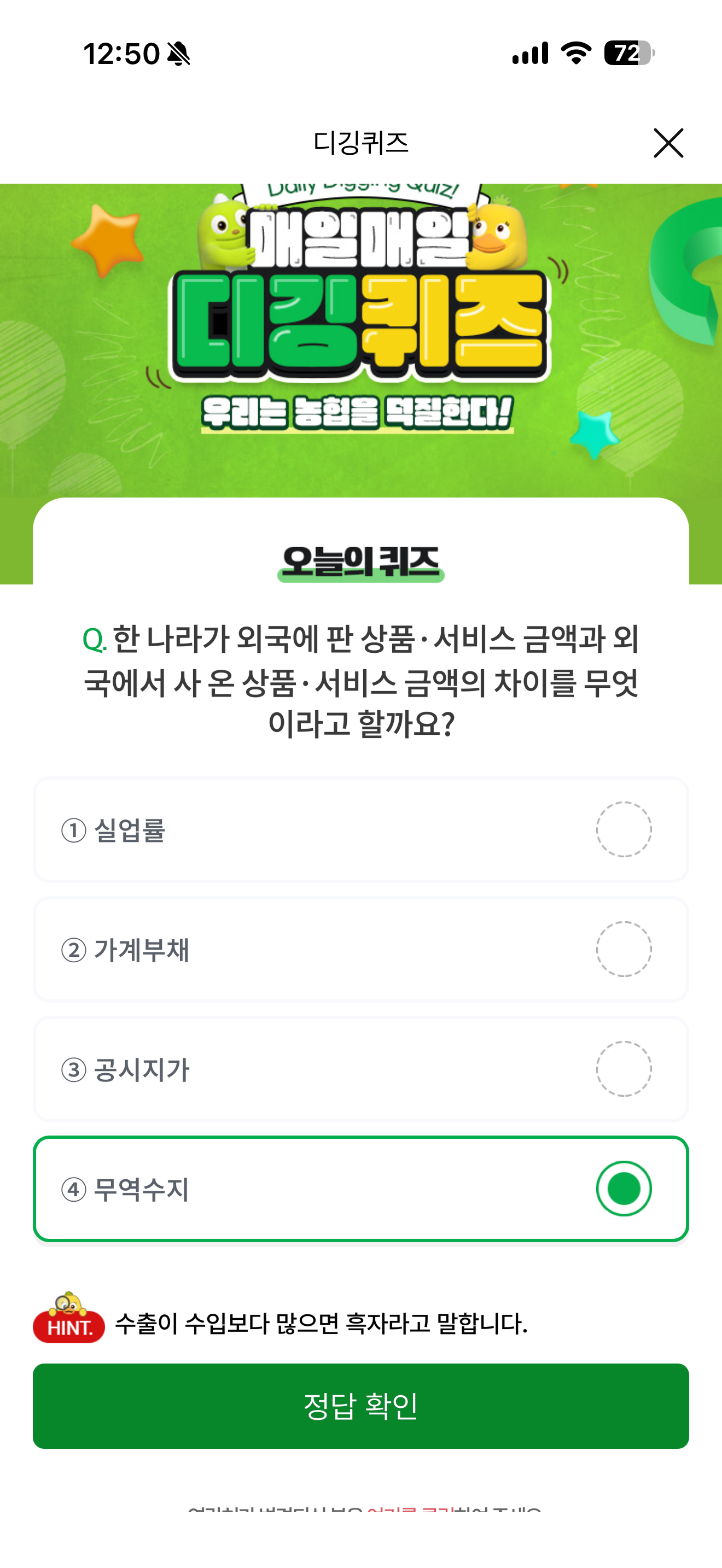
Task: Choose option ② 가계부채
Action: point(361,949)
